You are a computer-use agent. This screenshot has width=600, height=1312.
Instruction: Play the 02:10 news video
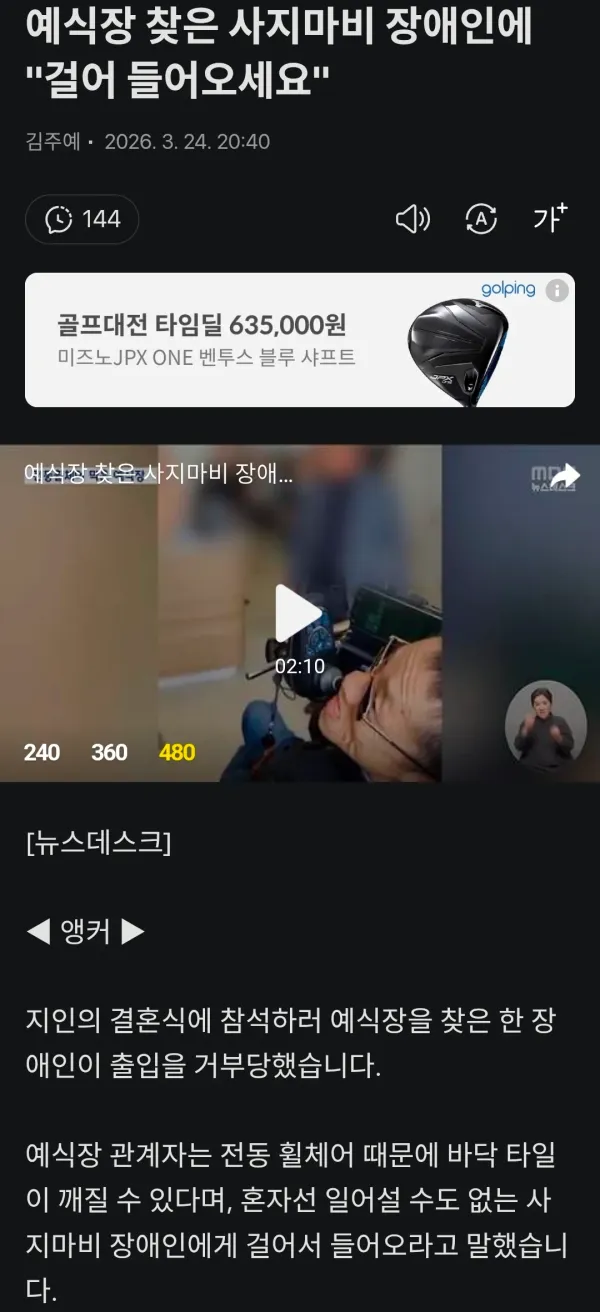(x=298, y=613)
